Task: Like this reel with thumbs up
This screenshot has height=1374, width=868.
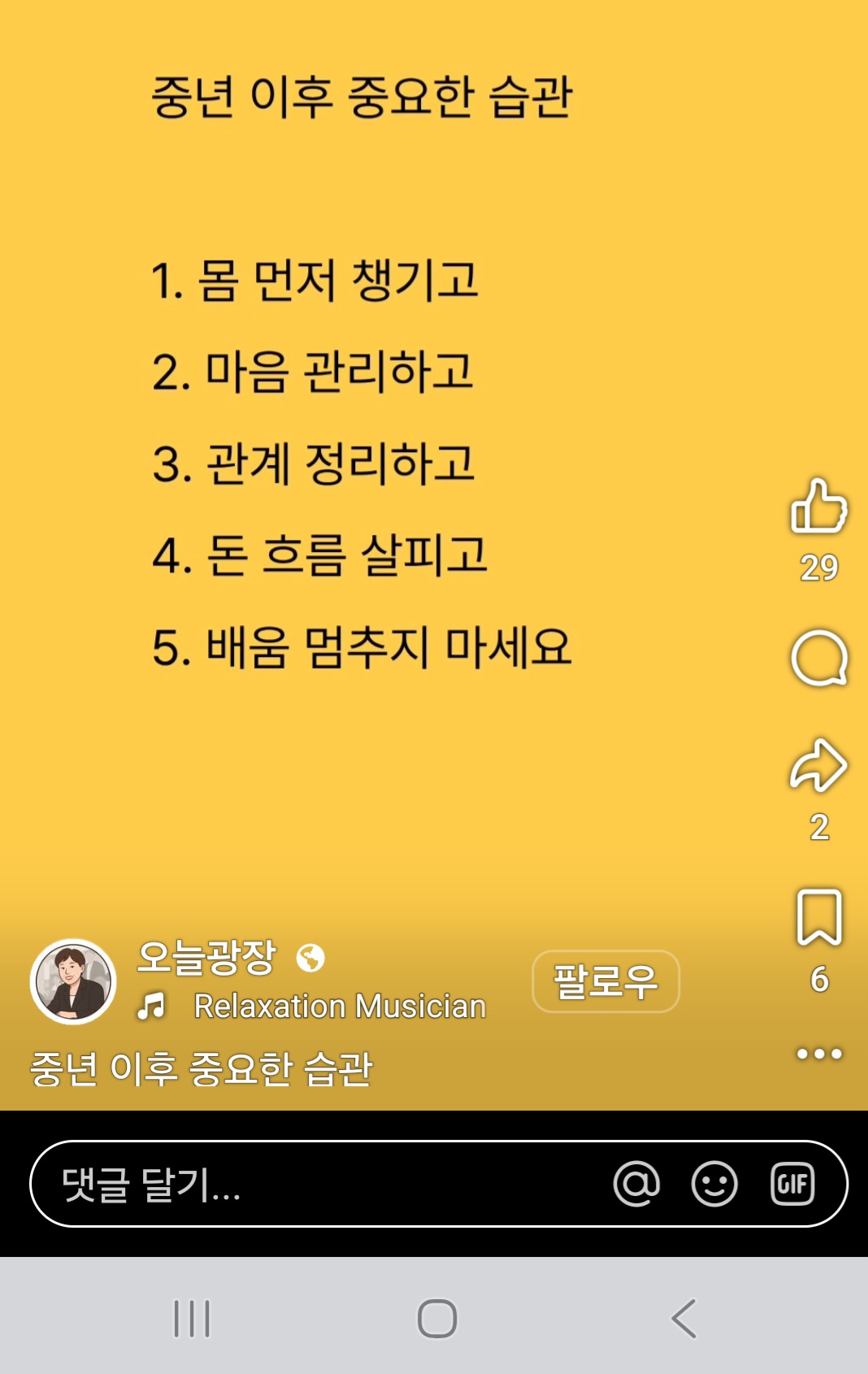Action: pyautogui.click(x=818, y=507)
